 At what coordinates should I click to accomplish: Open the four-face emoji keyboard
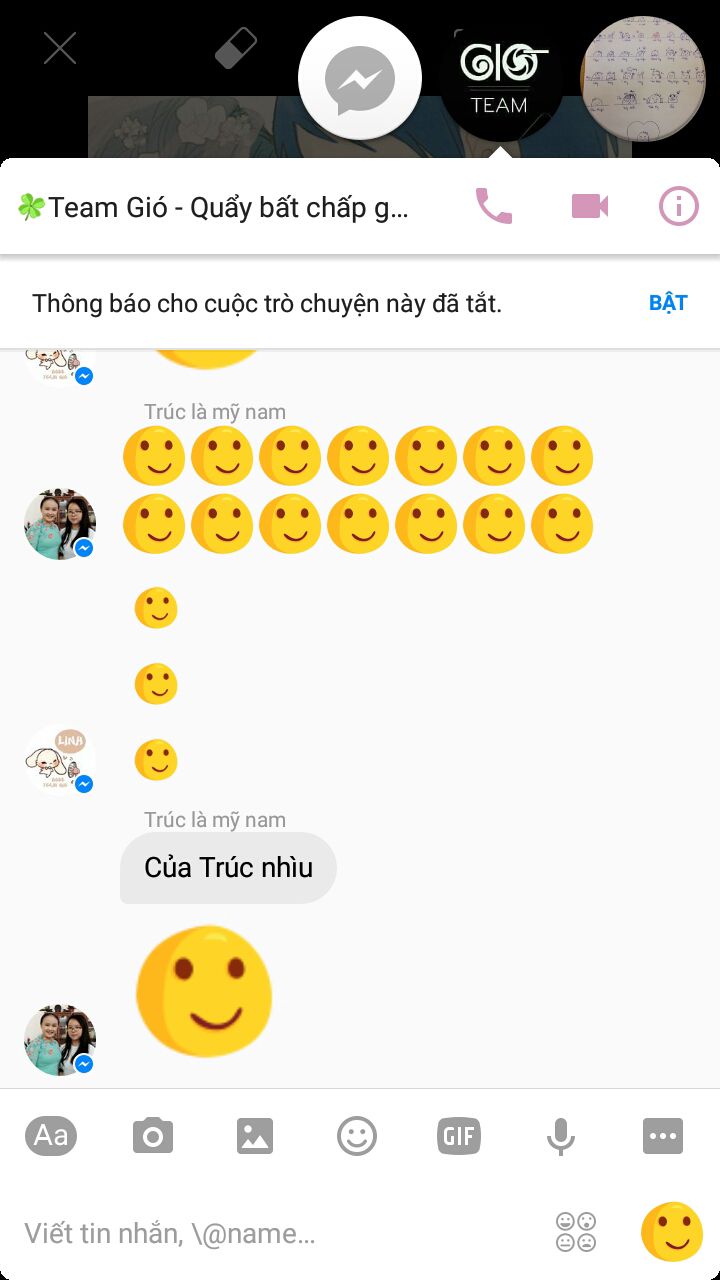click(576, 1232)
